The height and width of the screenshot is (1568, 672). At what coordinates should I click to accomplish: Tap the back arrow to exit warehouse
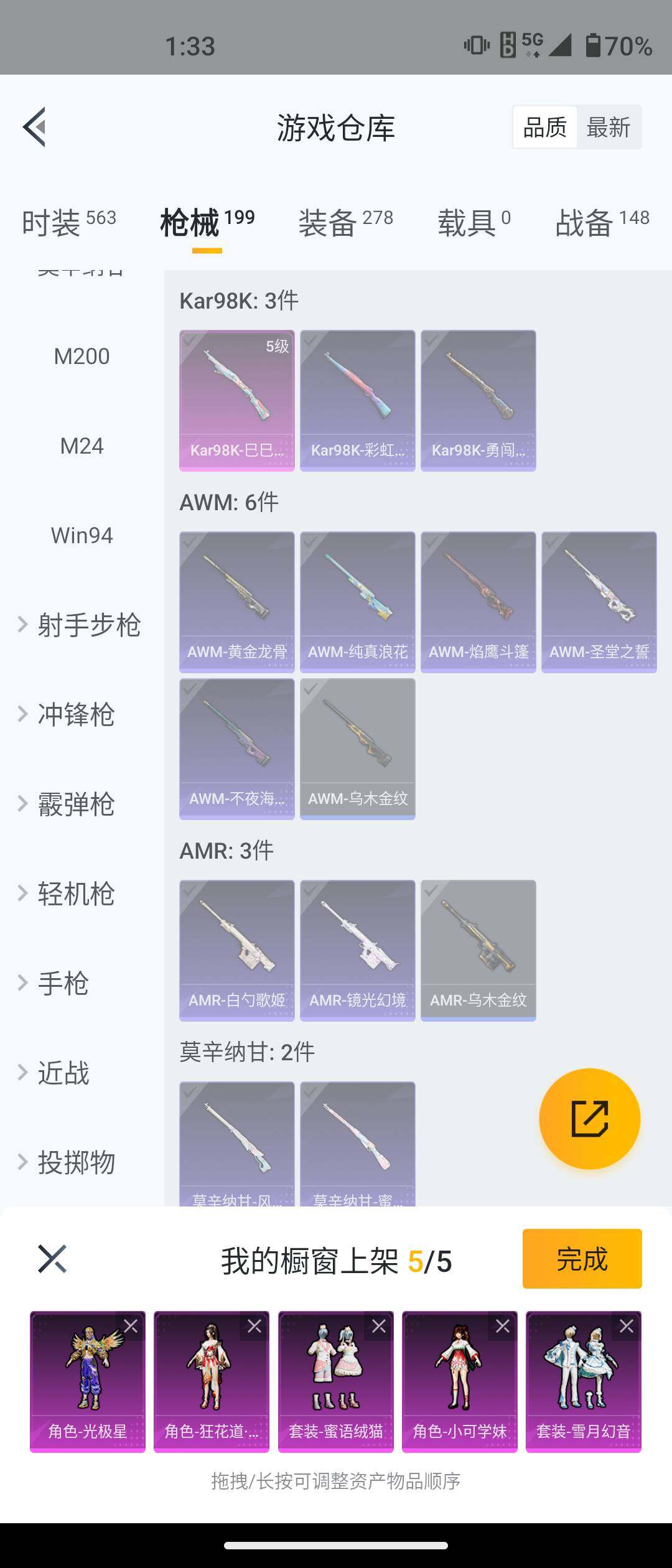(x=35, y=126)
